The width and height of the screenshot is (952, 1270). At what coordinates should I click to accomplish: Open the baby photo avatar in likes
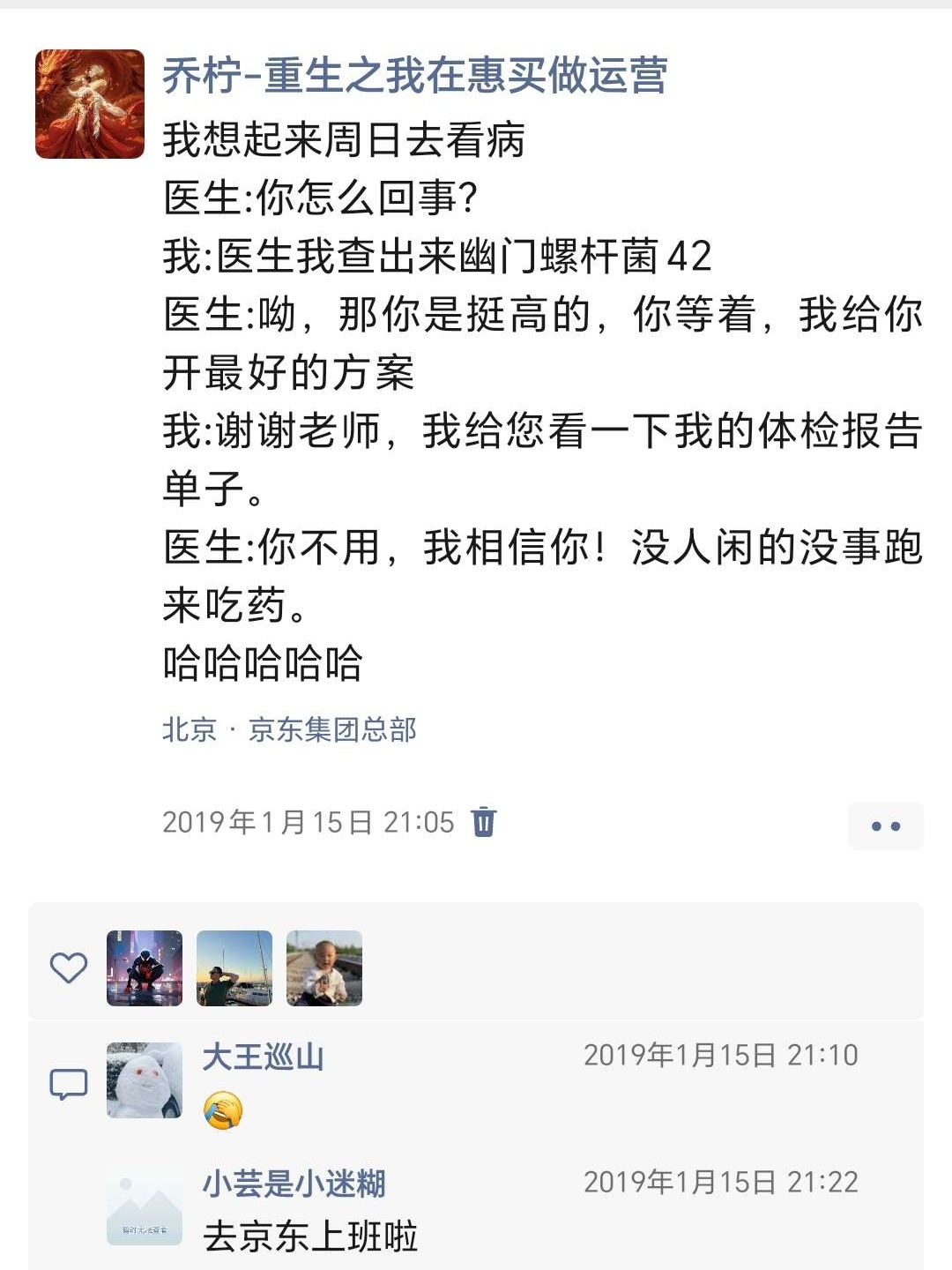point(324,968)
